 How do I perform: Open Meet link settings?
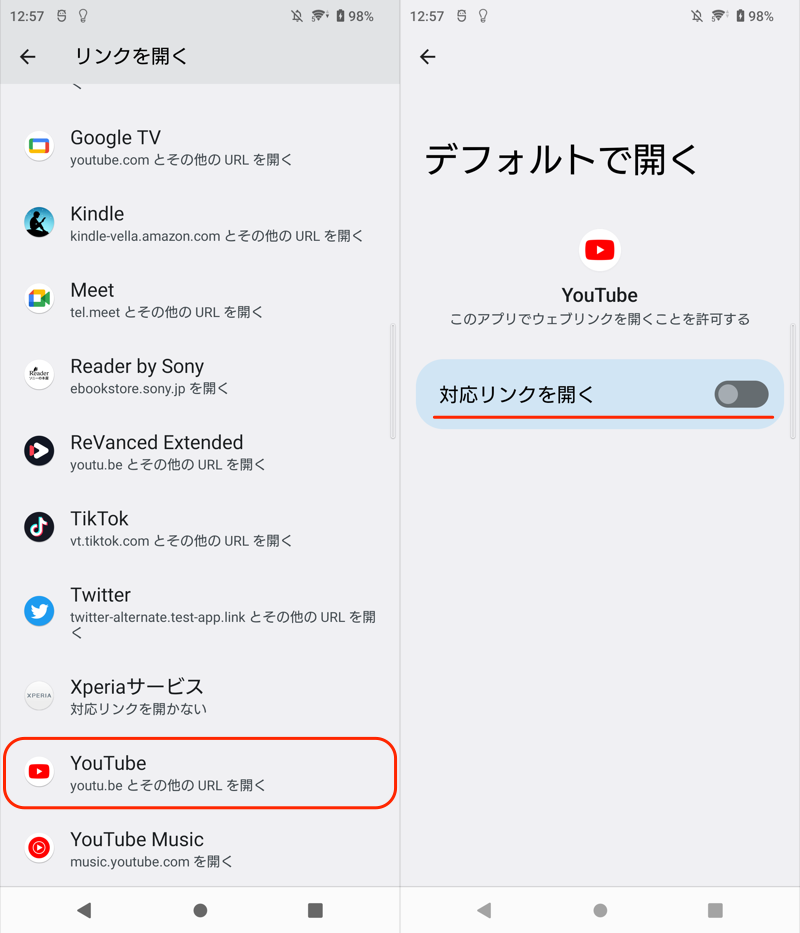200,299
